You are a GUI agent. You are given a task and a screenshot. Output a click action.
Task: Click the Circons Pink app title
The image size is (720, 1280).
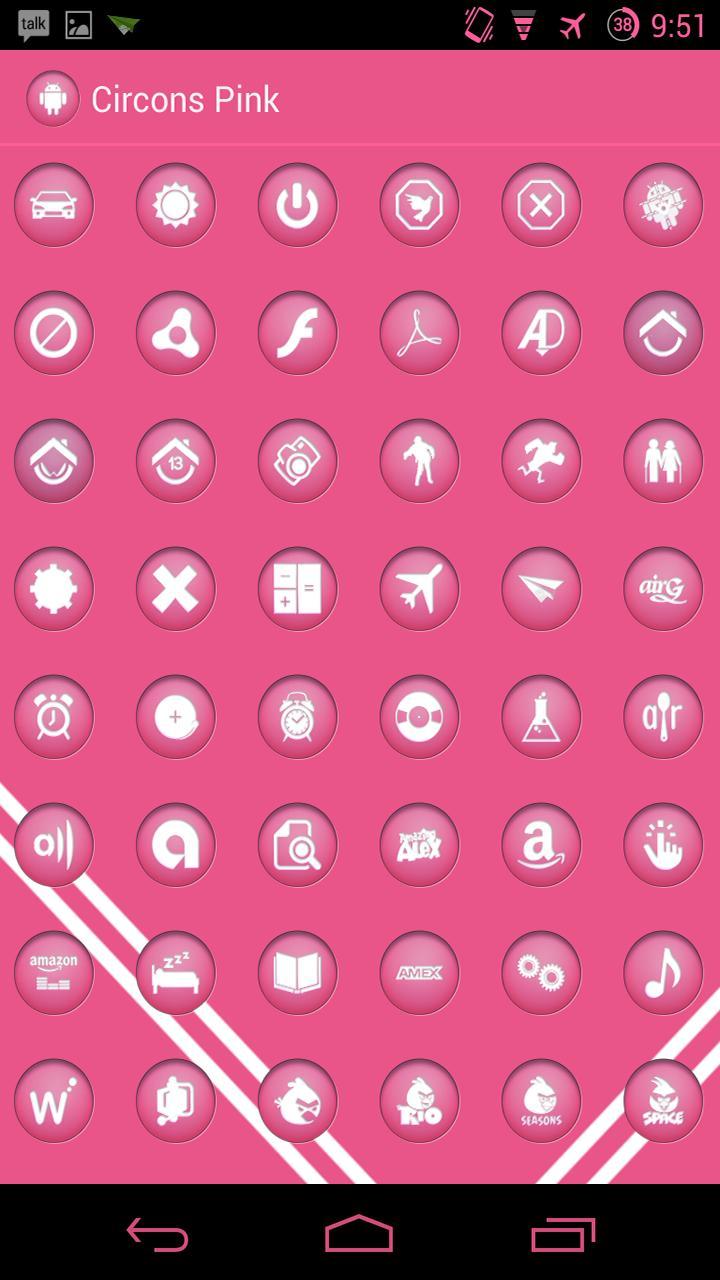185,99
